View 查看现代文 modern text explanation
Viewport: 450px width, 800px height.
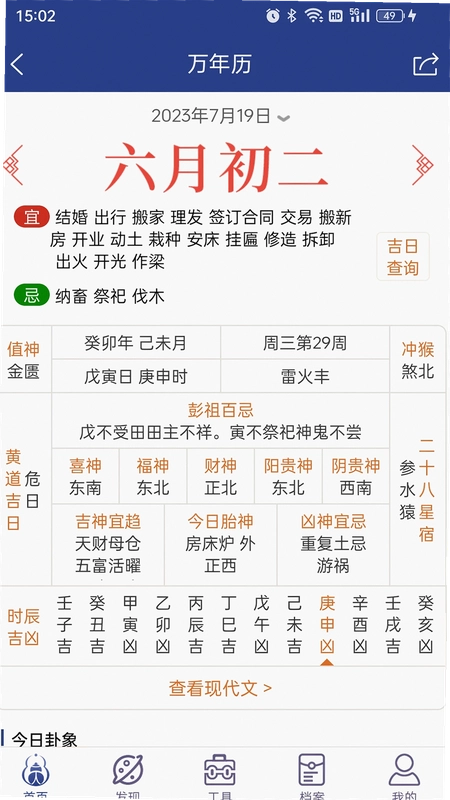(x=220, y=688)
